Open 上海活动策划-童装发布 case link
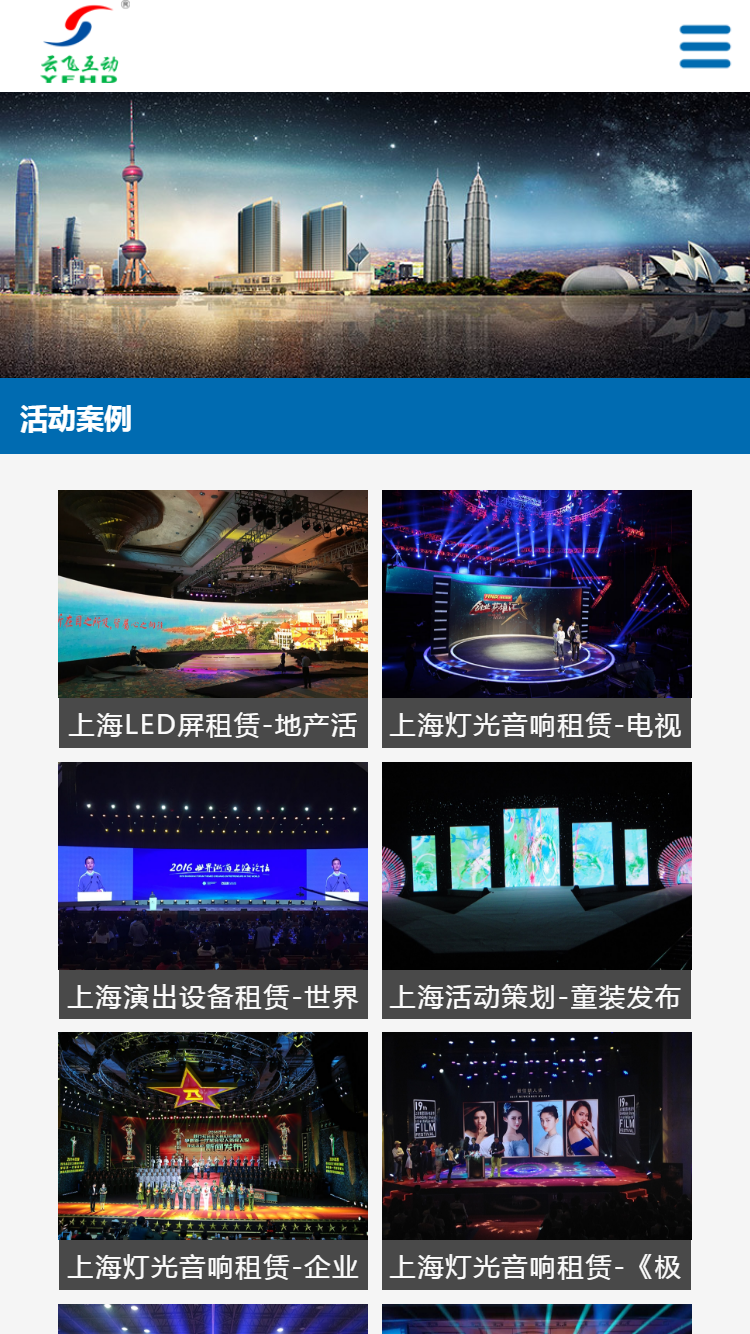Image resolution: width=750 pixels, height=1334 pixels. tap(536, 995)
